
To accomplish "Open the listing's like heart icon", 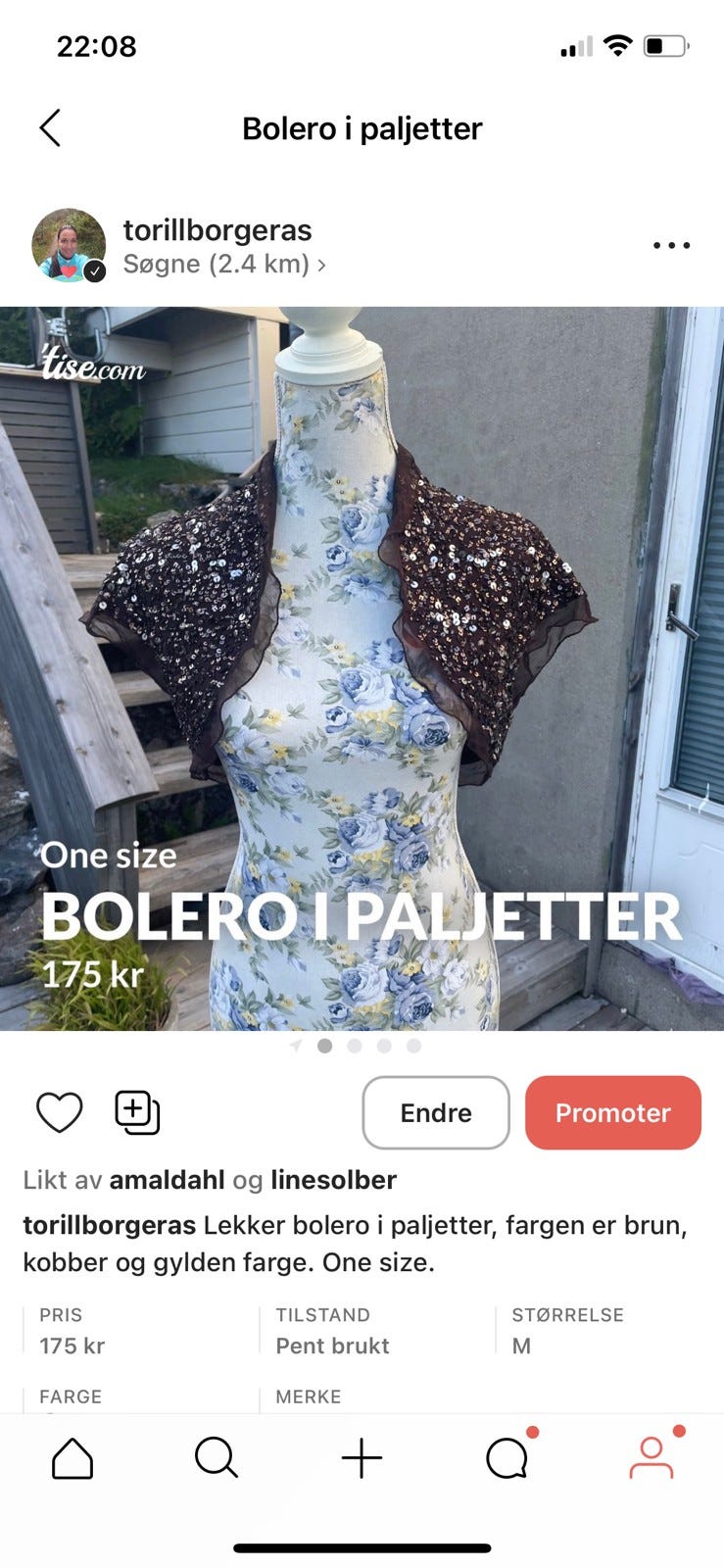I will (x=59, y=1112).
